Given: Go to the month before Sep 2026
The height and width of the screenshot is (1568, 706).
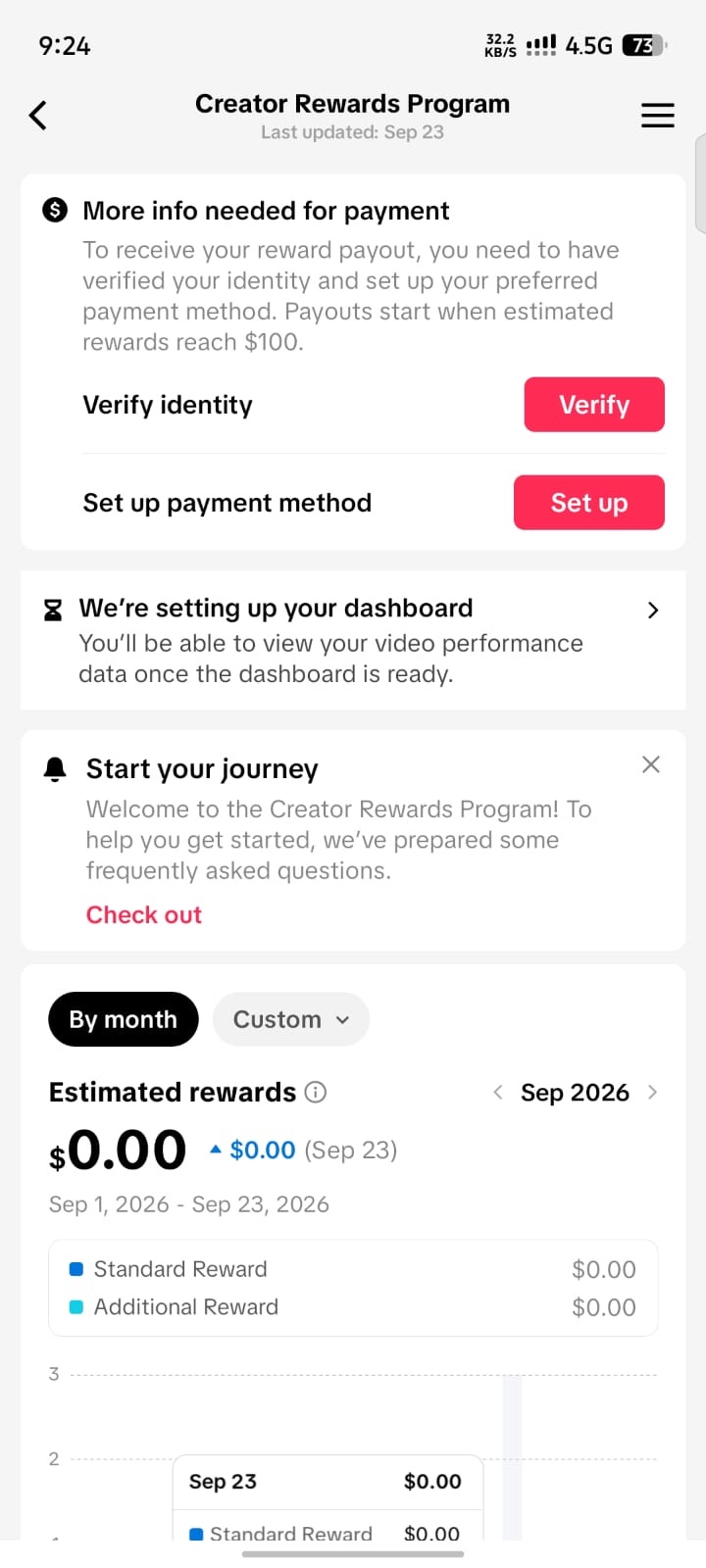Looking at the screenshot, I should coord(497,1092).
